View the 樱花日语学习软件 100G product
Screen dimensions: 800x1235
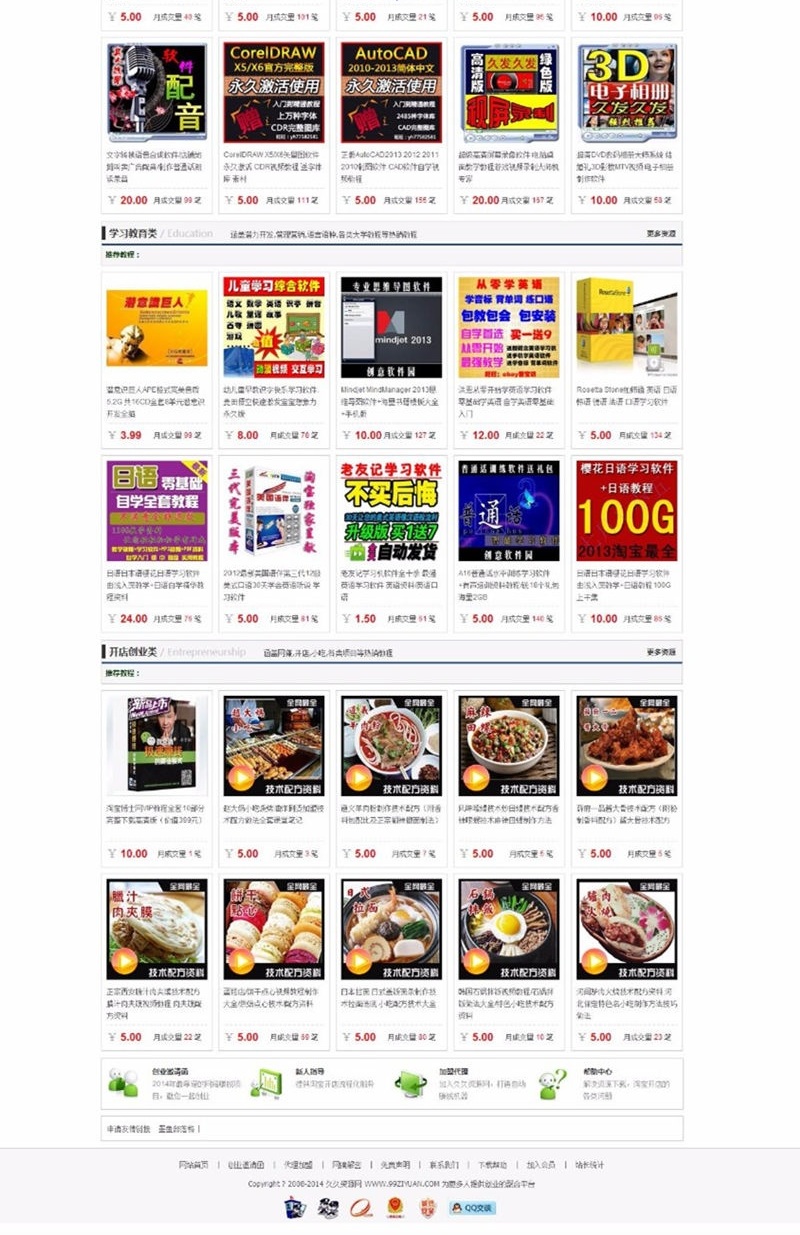626,510
